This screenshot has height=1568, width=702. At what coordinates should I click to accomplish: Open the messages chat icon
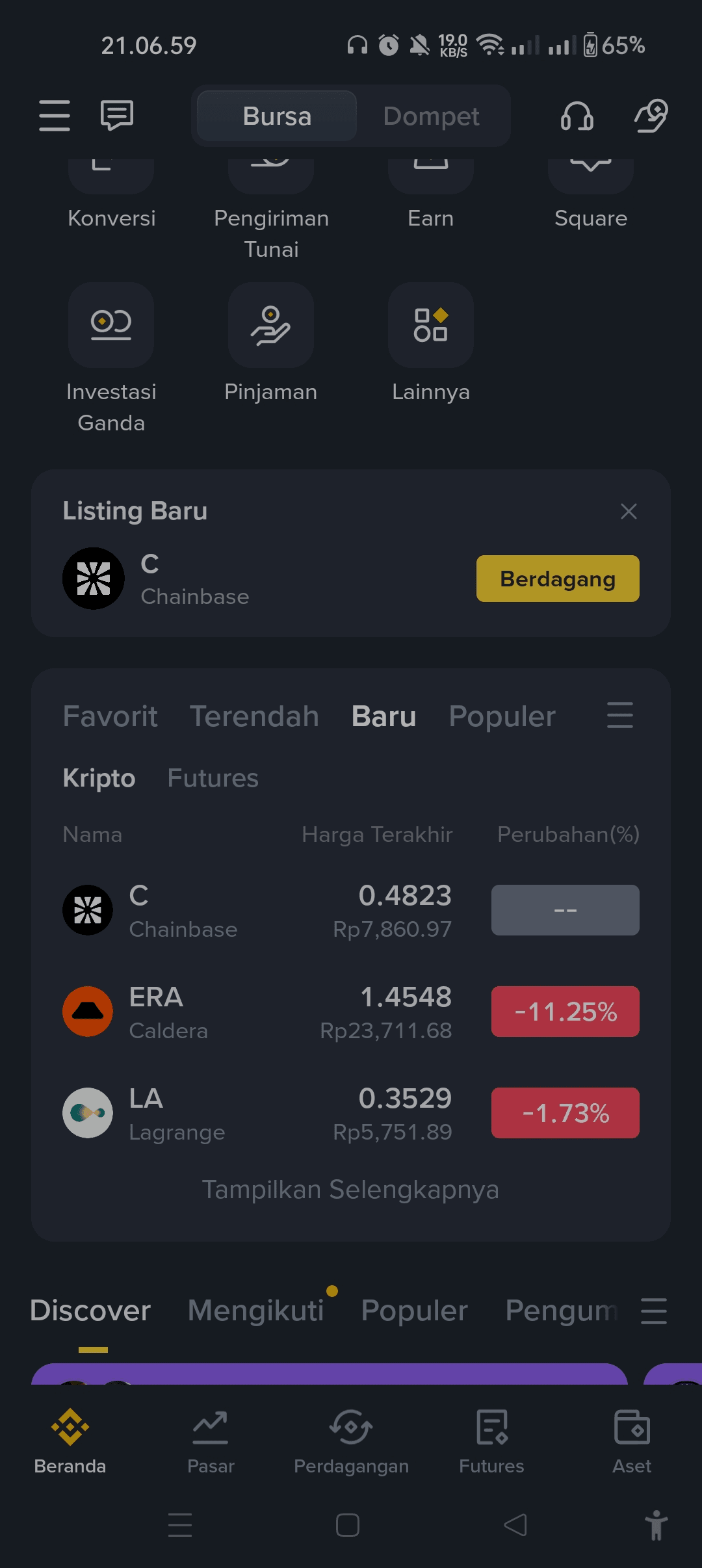coord(117,116)
